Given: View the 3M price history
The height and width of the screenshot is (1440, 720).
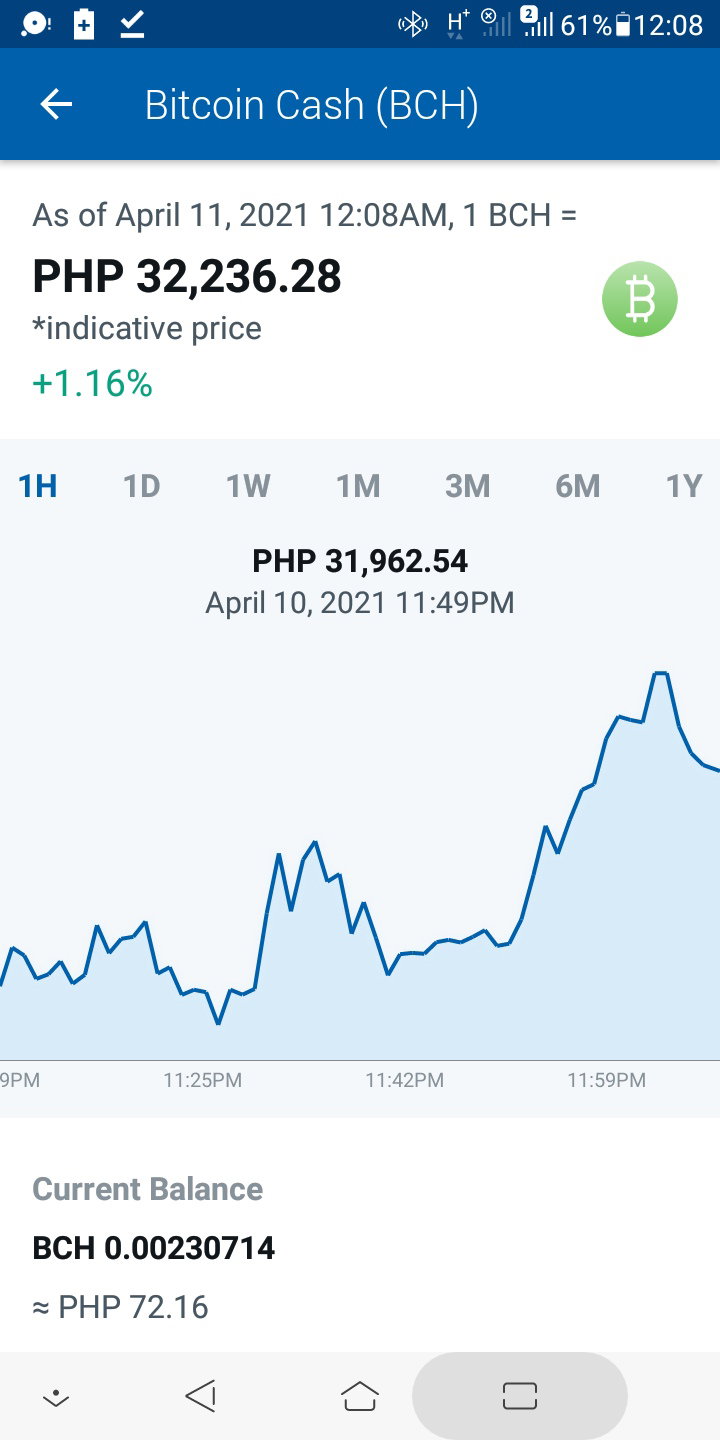Looking at the screenshot, I should (x=468, y=486).
